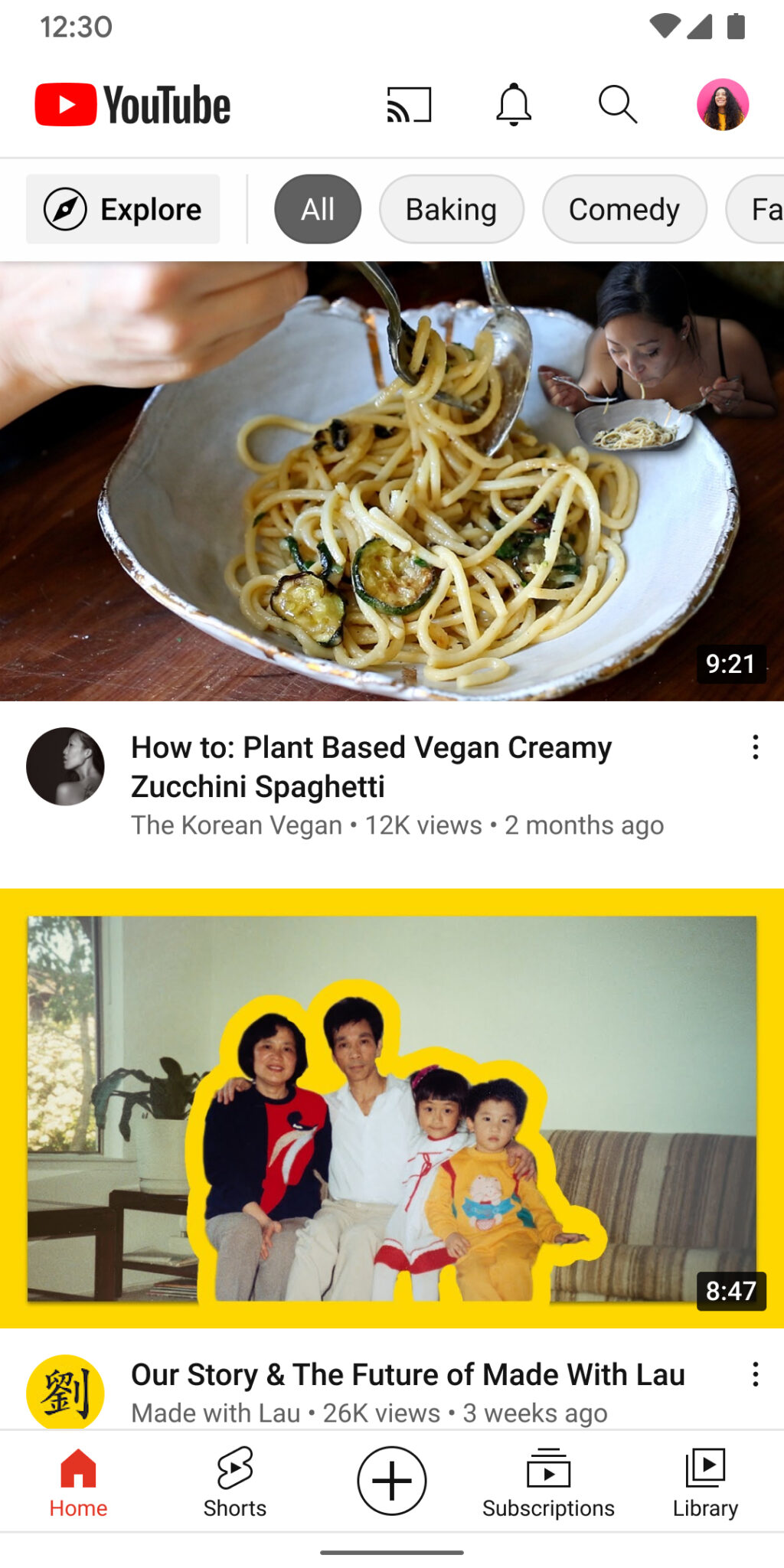The width and height of the screenshot is (784, 1568).
Task: Filter videos by Comedy
Action: (x=624, y=209)
